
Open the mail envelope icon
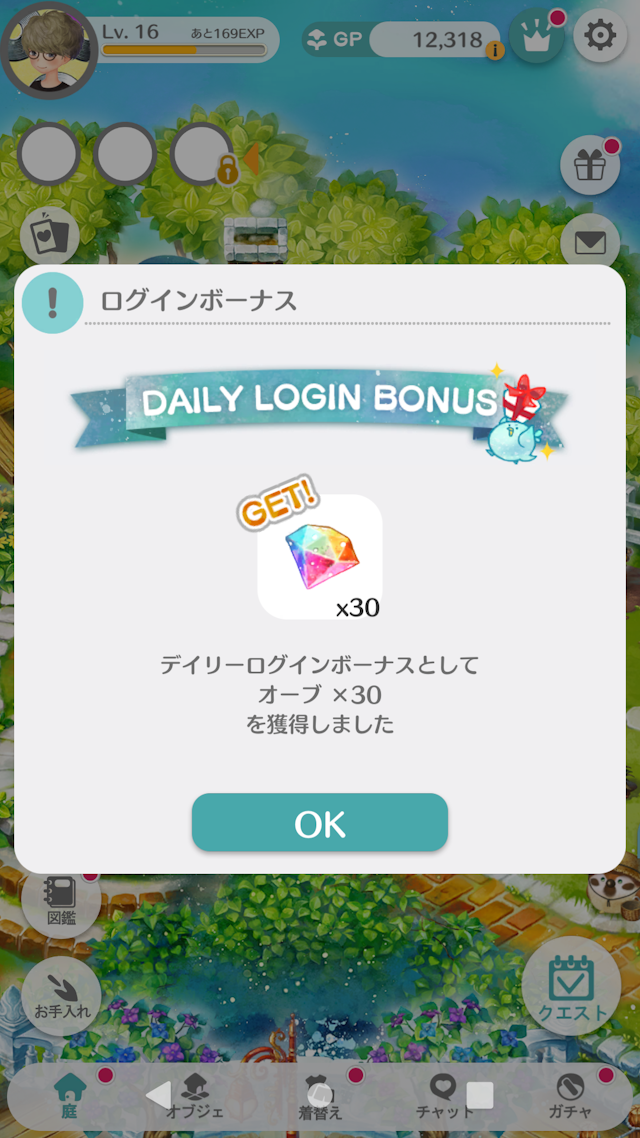click(590, 241)
